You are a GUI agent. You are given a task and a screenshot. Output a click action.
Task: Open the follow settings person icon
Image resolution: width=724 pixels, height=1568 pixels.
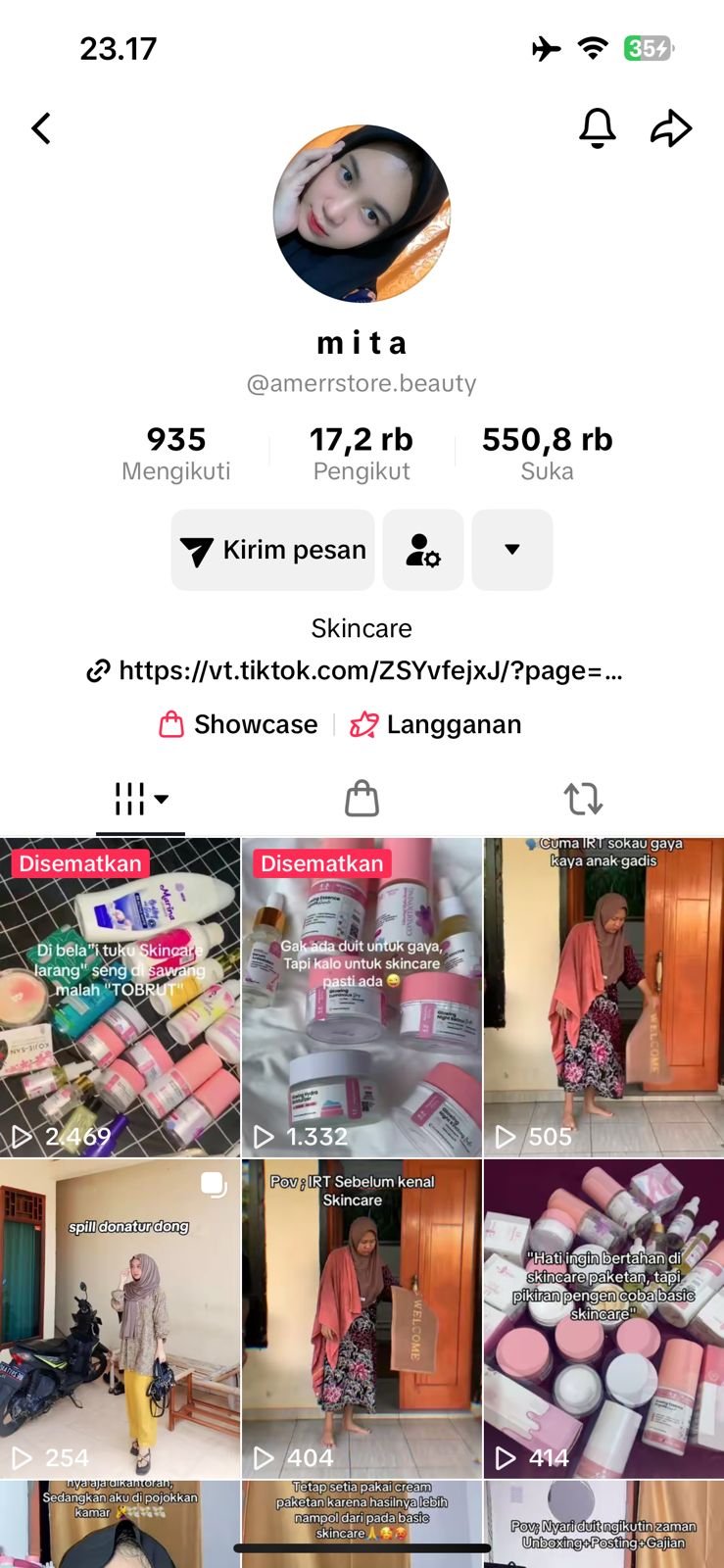pyautogui.click(x=423, y=550)
